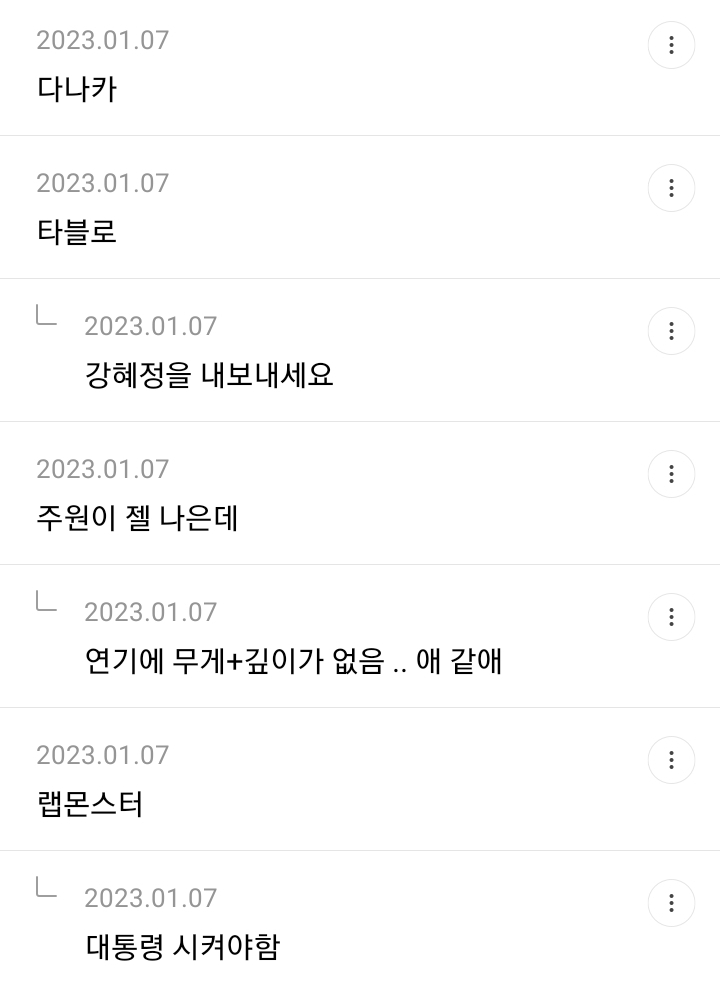720x985 pixels.
Task: Open the more options for comment 다나카
Action: [671, 45]
